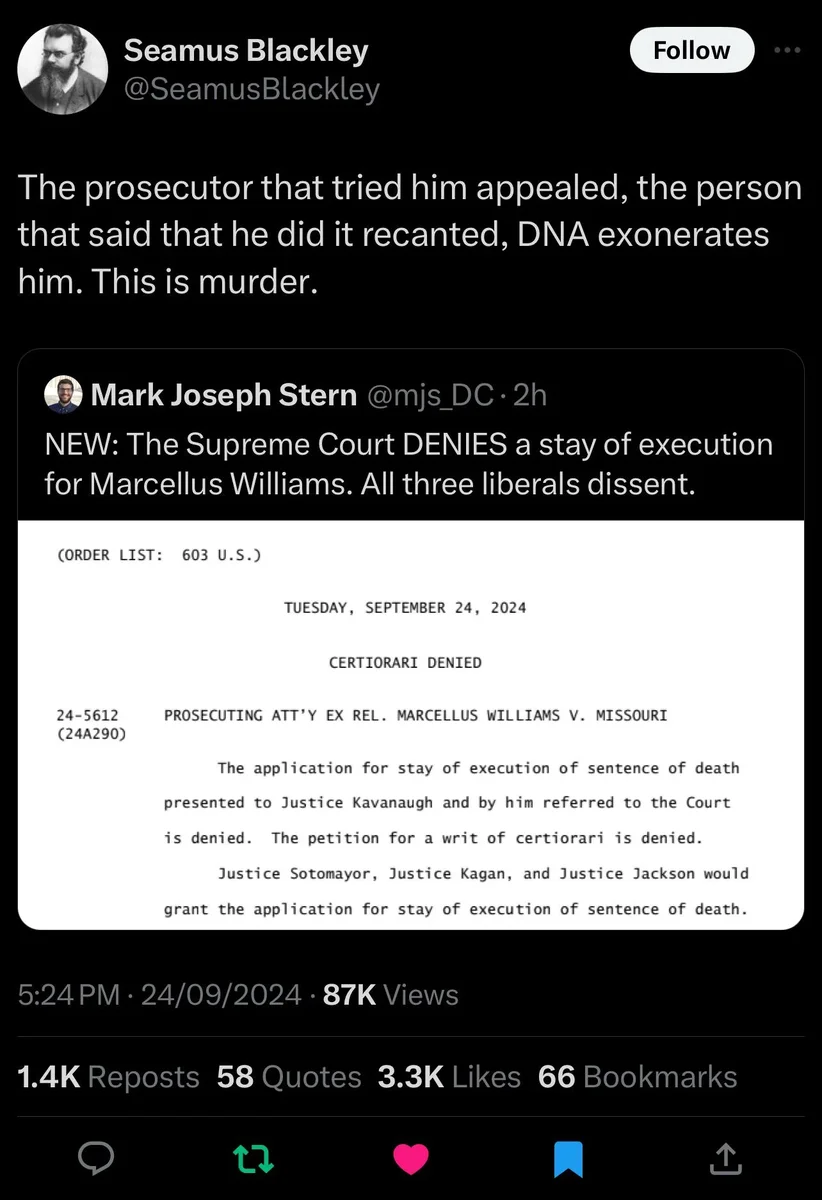This screenshot has height=1200, width=822.
Task: Open Seamus Blackley's profile picture
Action: tap(63, 69)
